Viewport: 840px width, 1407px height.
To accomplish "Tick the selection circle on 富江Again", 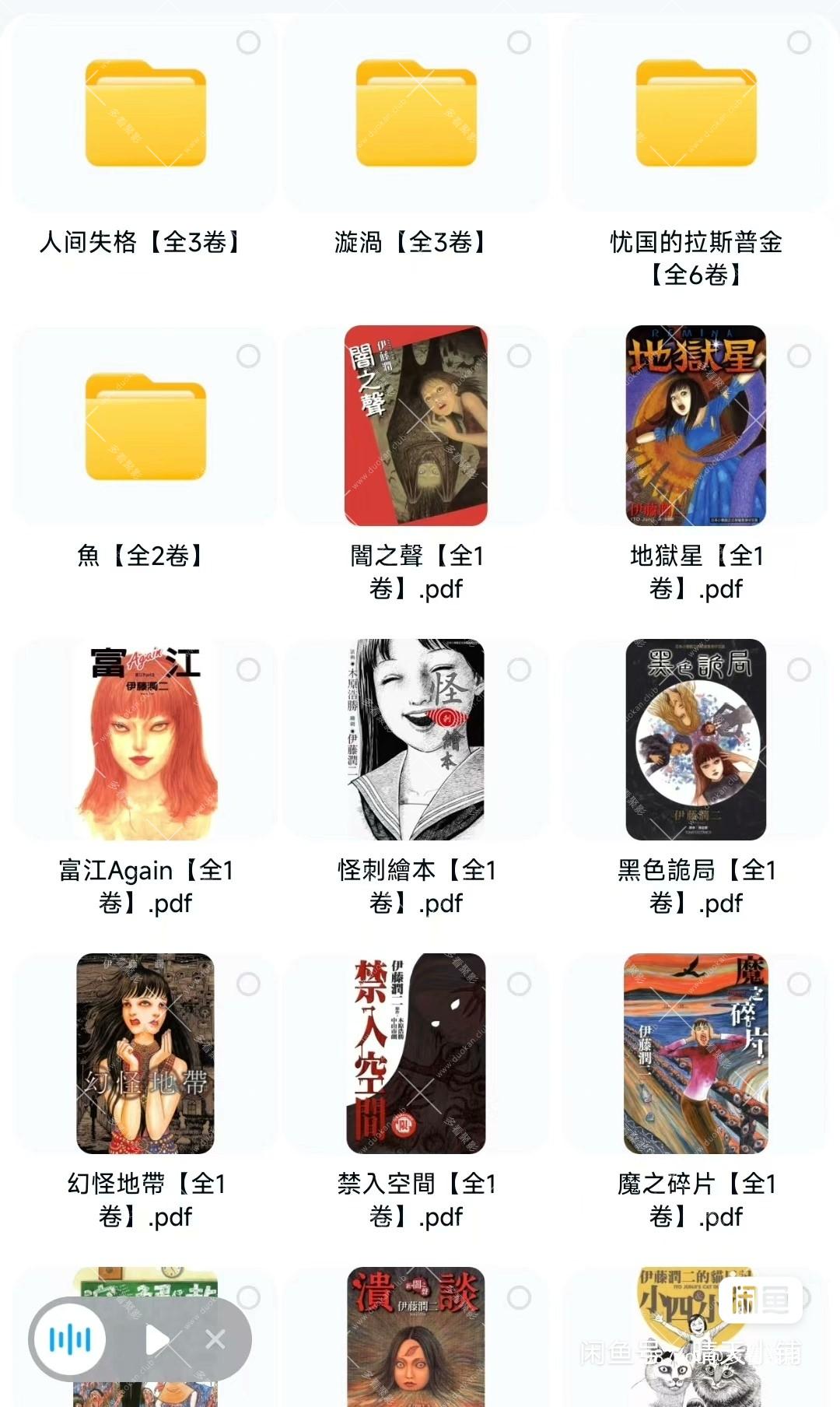I will [248, 670].
